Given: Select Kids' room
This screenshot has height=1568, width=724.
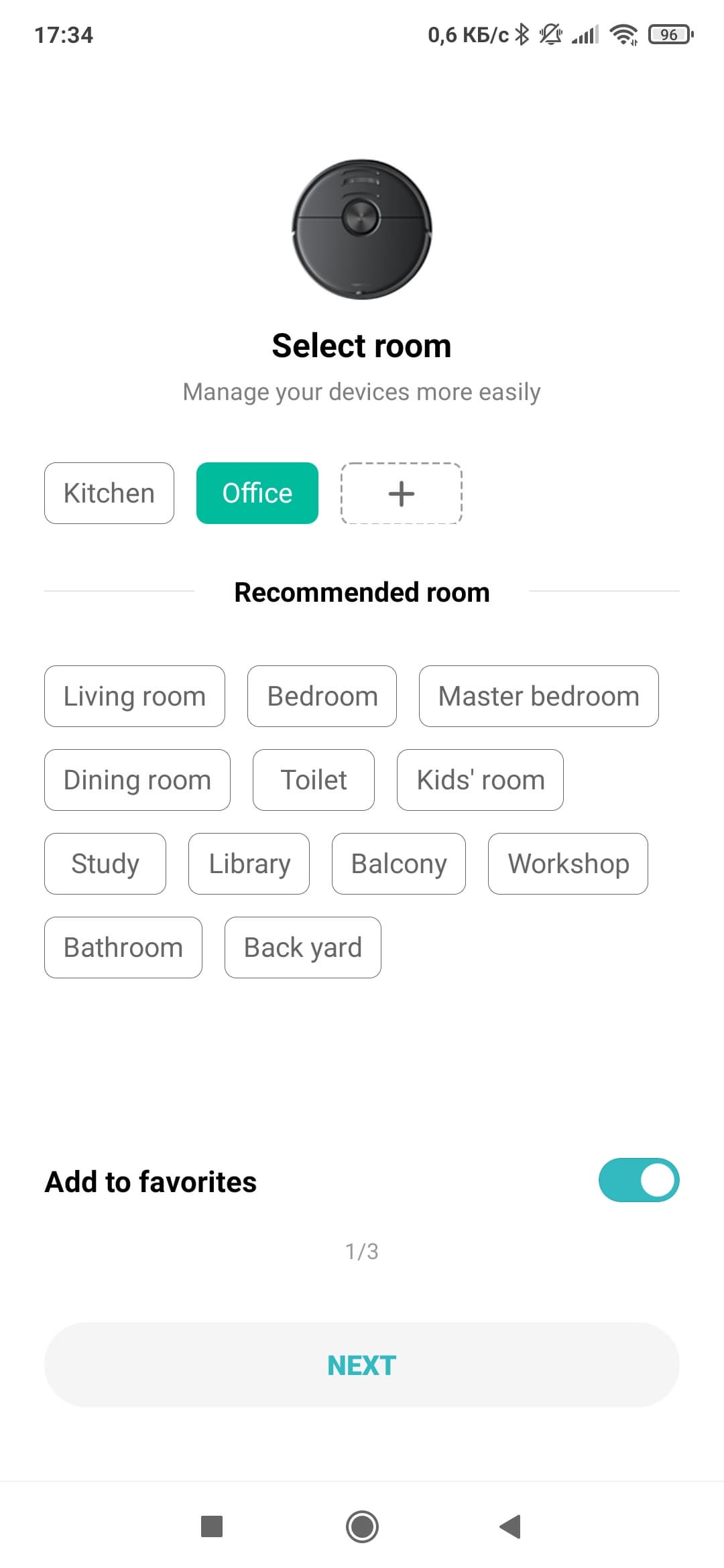Looking at the screenshot, I should pyautogui.click(x=480, y=780).
